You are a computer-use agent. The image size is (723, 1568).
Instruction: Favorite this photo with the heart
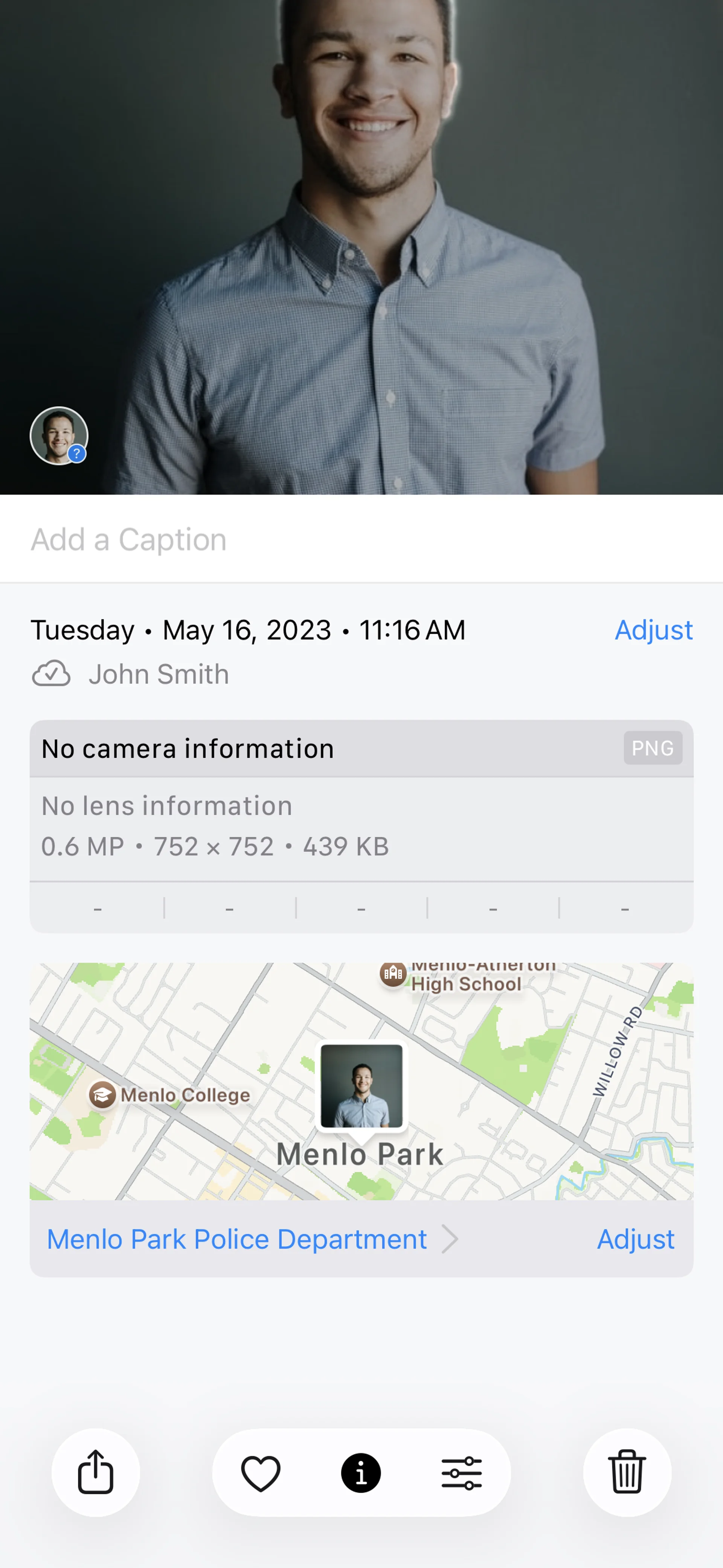tap(261, 1473)
